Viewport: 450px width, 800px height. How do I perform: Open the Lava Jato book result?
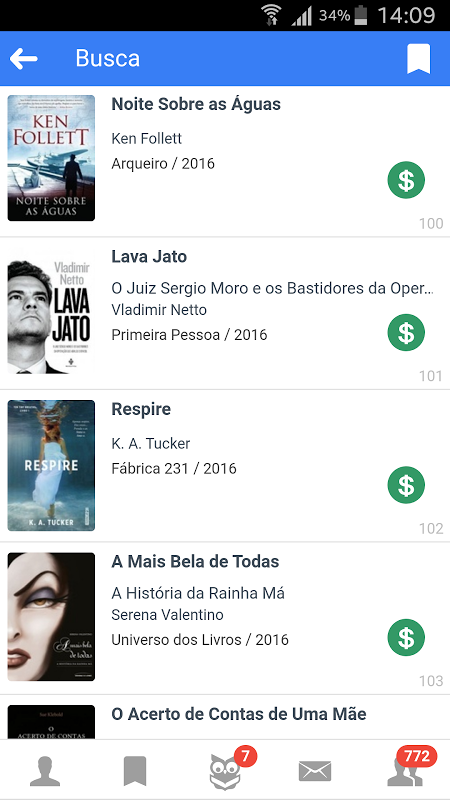[225, 313]
